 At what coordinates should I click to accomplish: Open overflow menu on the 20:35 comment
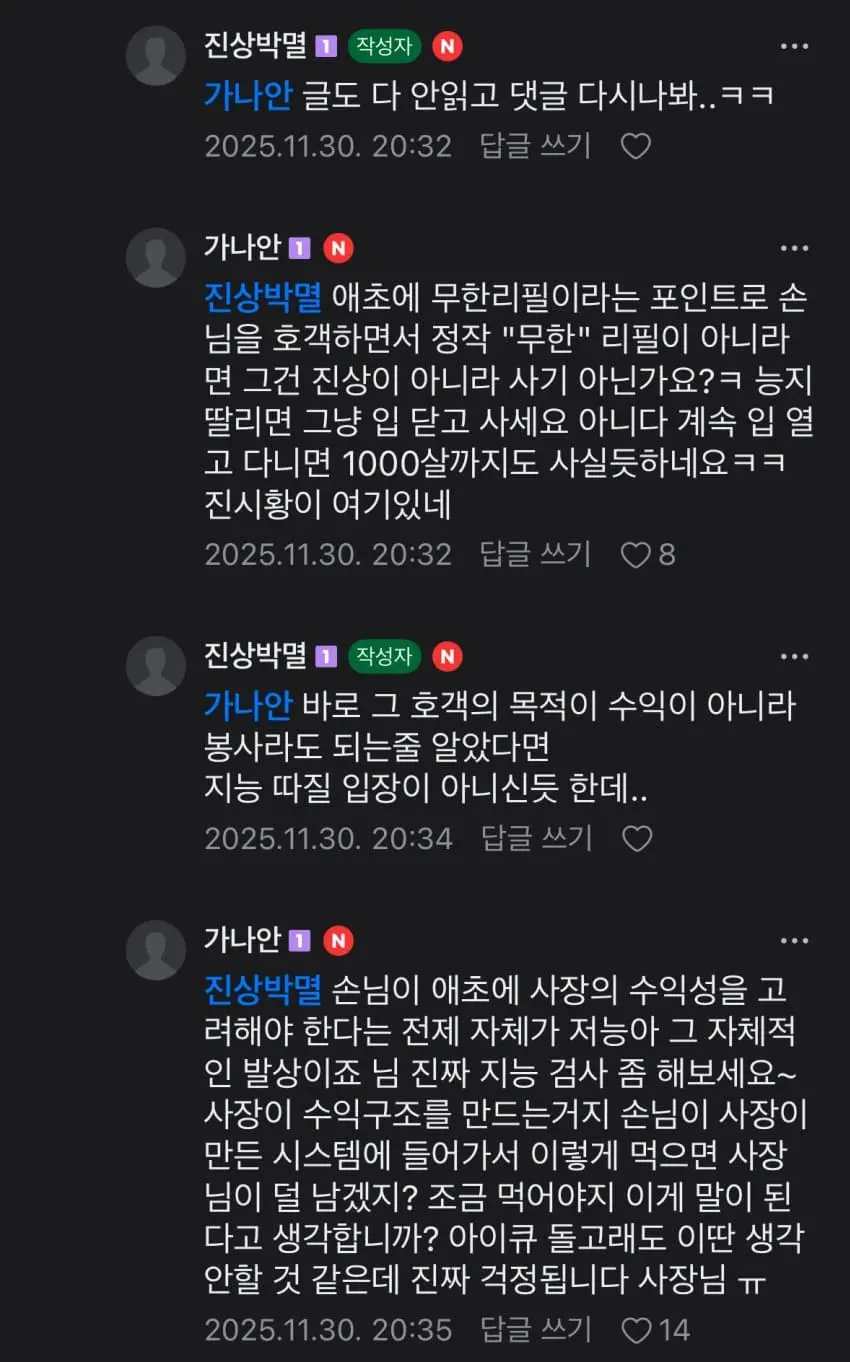pos(794,940)
